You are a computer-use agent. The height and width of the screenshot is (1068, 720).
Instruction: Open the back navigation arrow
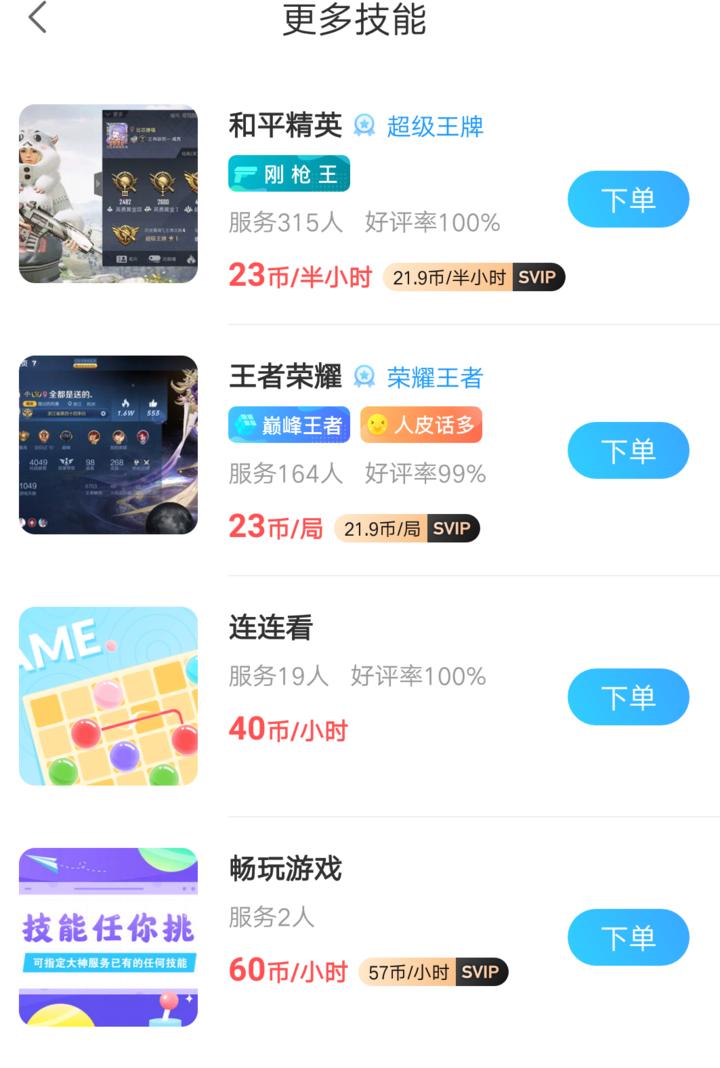pyautogui.click(x=38, y=20)
